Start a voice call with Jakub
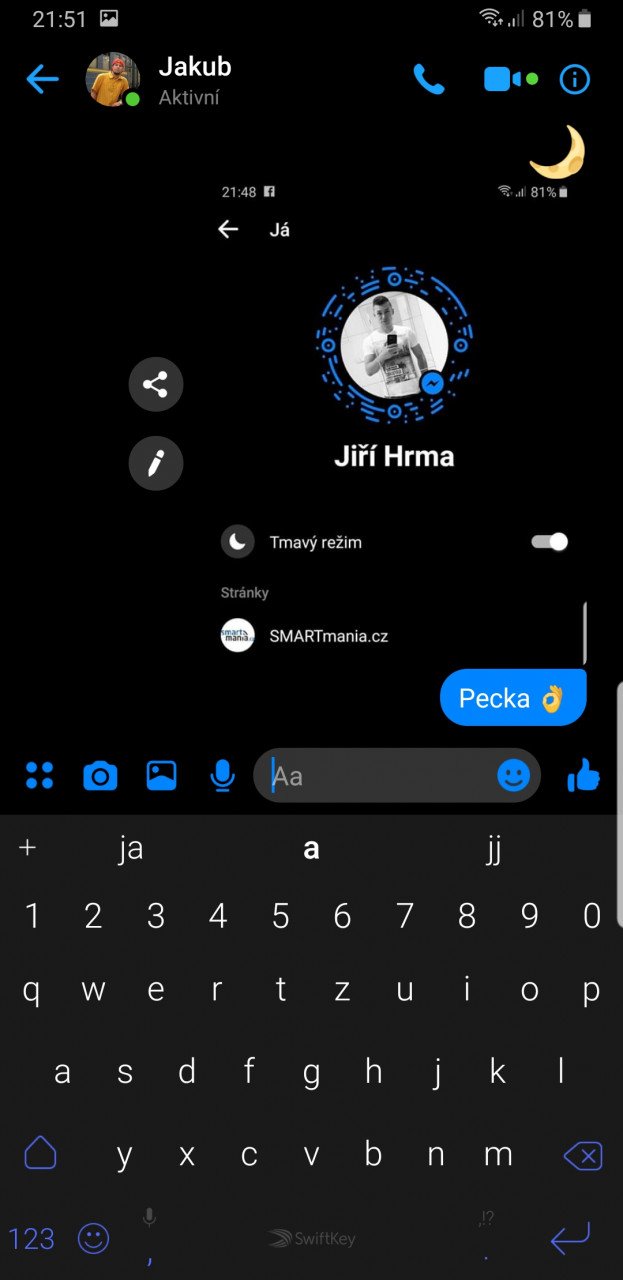This screenshot has height=1280, width=623. pyautogui.click(x=429, y=79)
